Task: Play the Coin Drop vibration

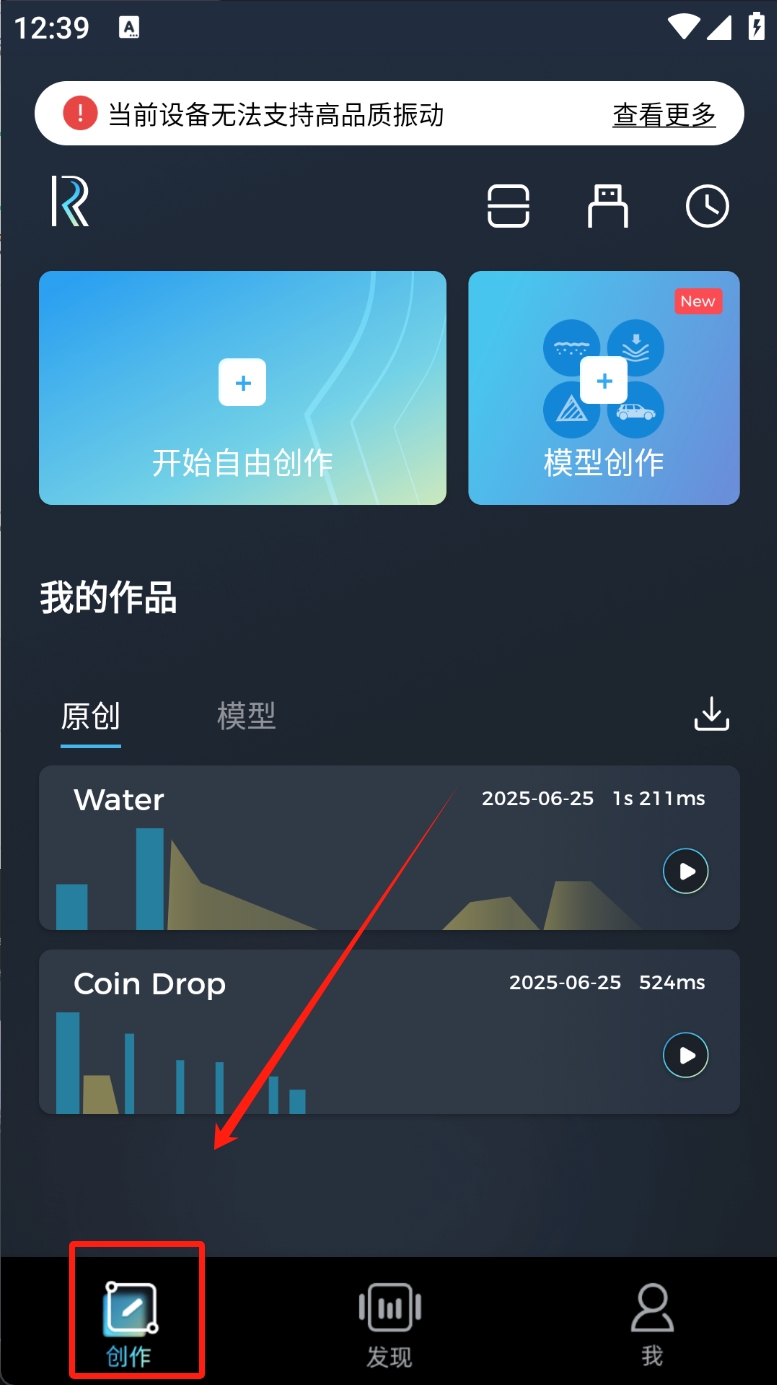Action: (x=686, y=1055)
